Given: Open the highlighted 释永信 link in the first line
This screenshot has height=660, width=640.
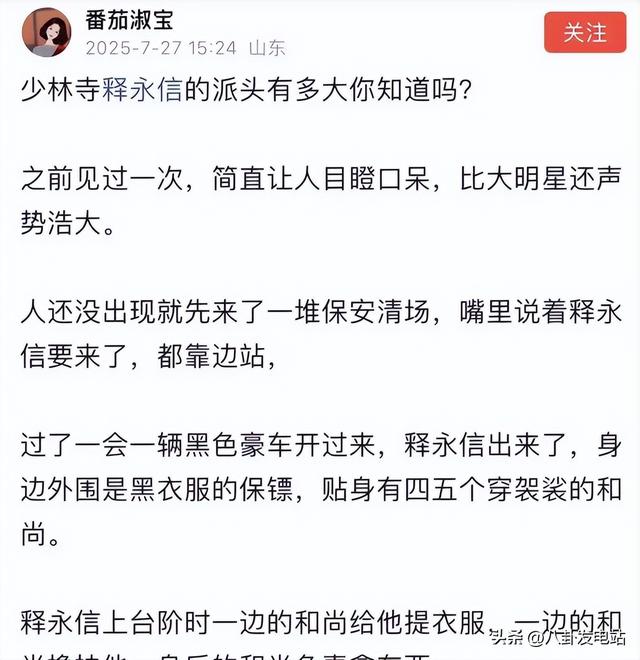Looking at the screenshot, I should coord(144,94).
